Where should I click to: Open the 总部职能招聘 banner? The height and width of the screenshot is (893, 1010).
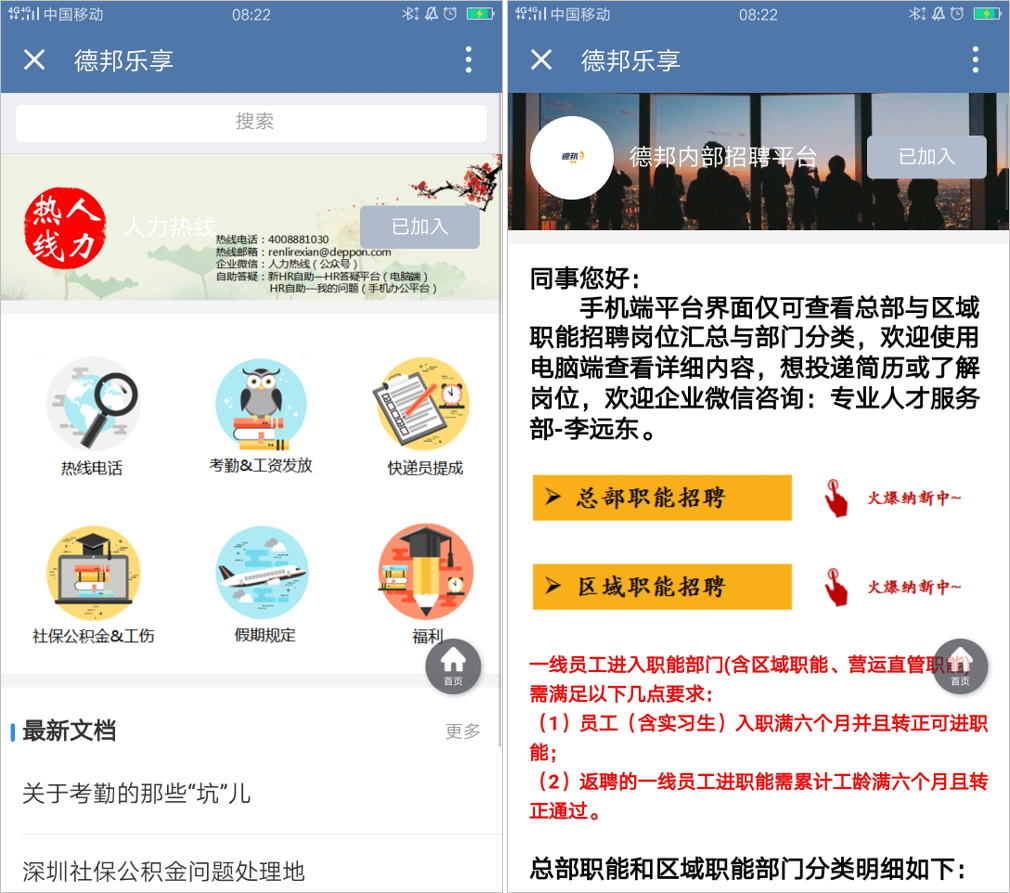point(661,498)
